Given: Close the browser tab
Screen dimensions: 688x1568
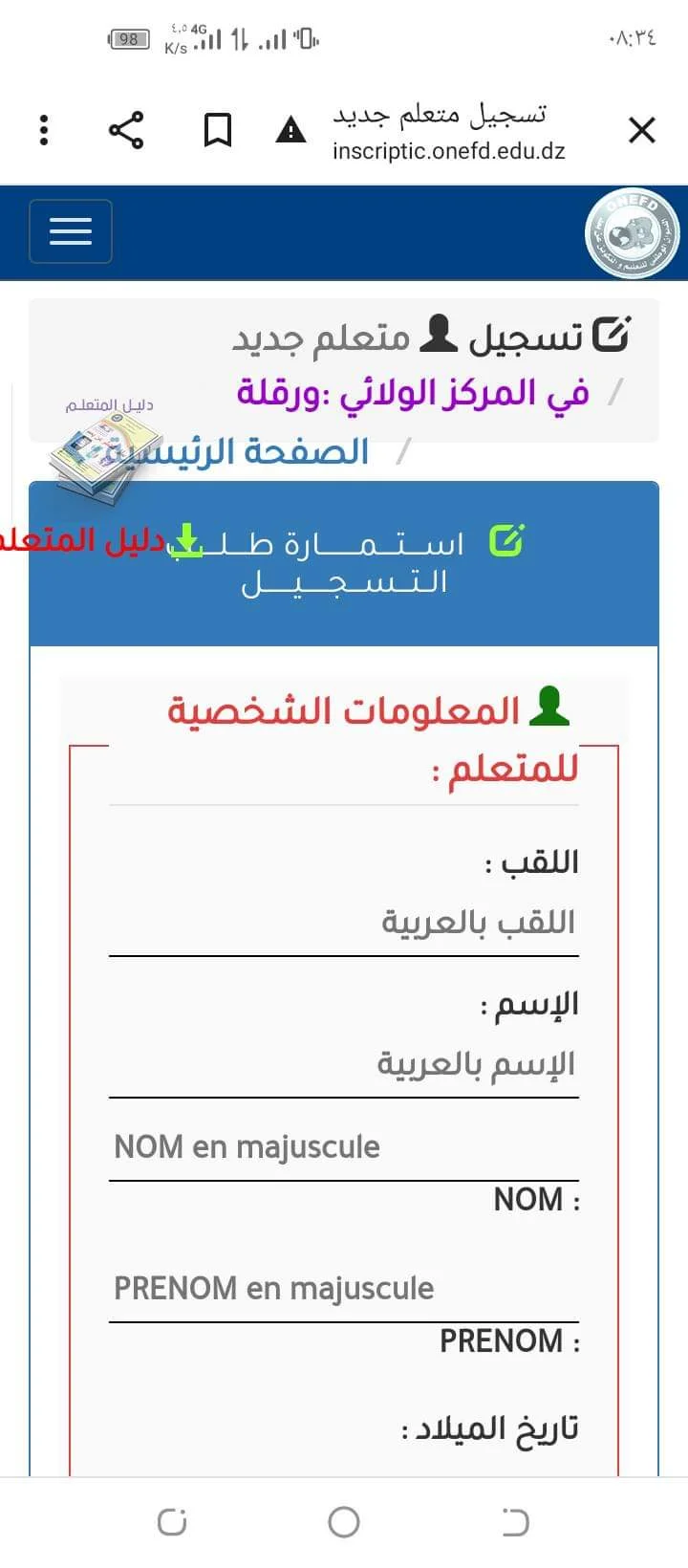Looking at the screenshot, I should tap(642, 130).
